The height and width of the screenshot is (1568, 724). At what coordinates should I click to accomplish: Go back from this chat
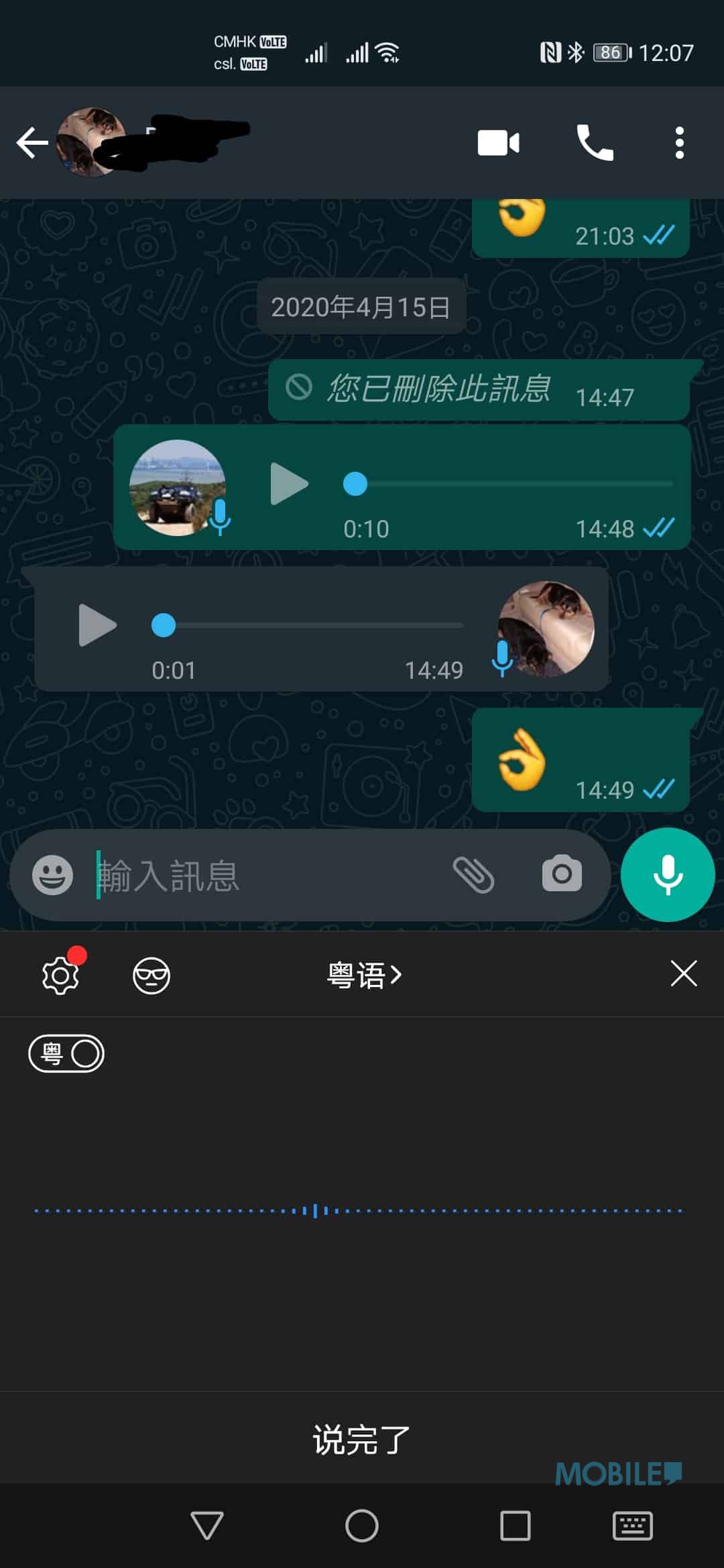click(x=32, y=143)
